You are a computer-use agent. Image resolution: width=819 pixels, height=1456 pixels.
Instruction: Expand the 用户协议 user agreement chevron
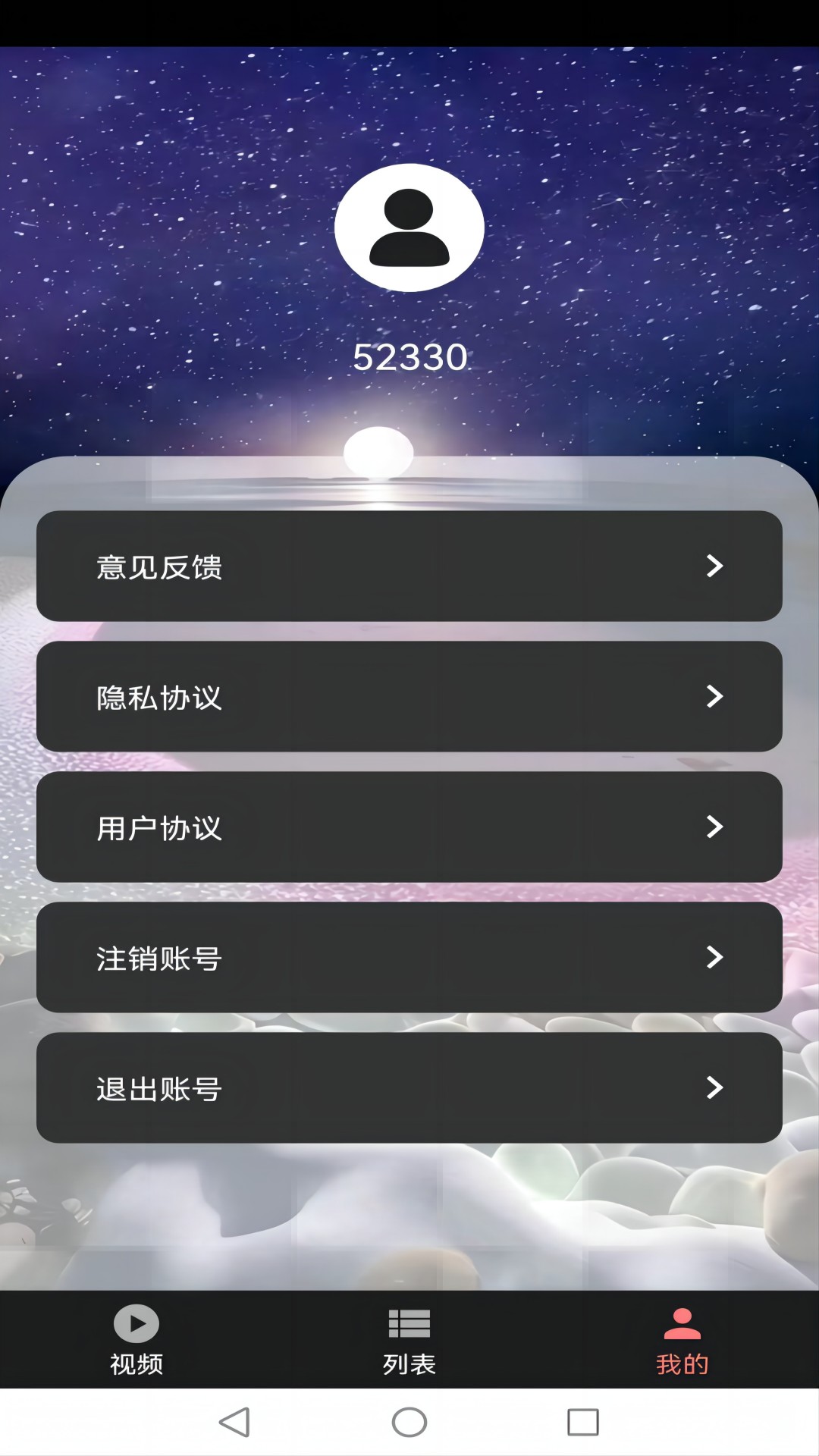(x=714, y=828)
